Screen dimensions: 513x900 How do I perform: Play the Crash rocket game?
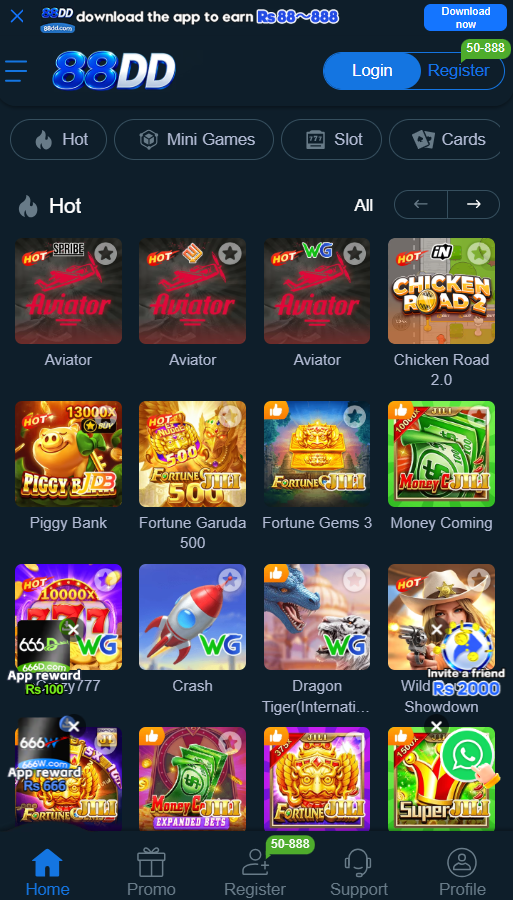tap(192, 617)
